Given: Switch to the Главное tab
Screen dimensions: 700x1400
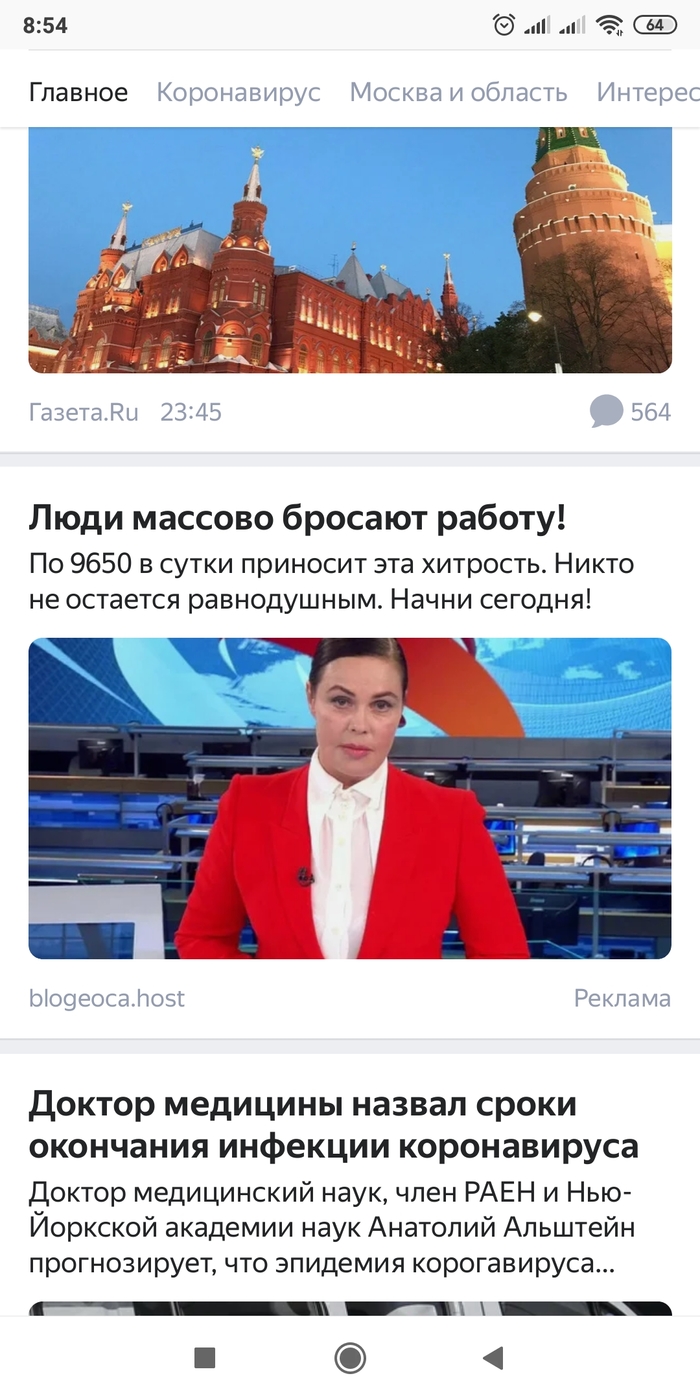Looking at the screenshot, I should pyautogui.click(x=78, y=93).
